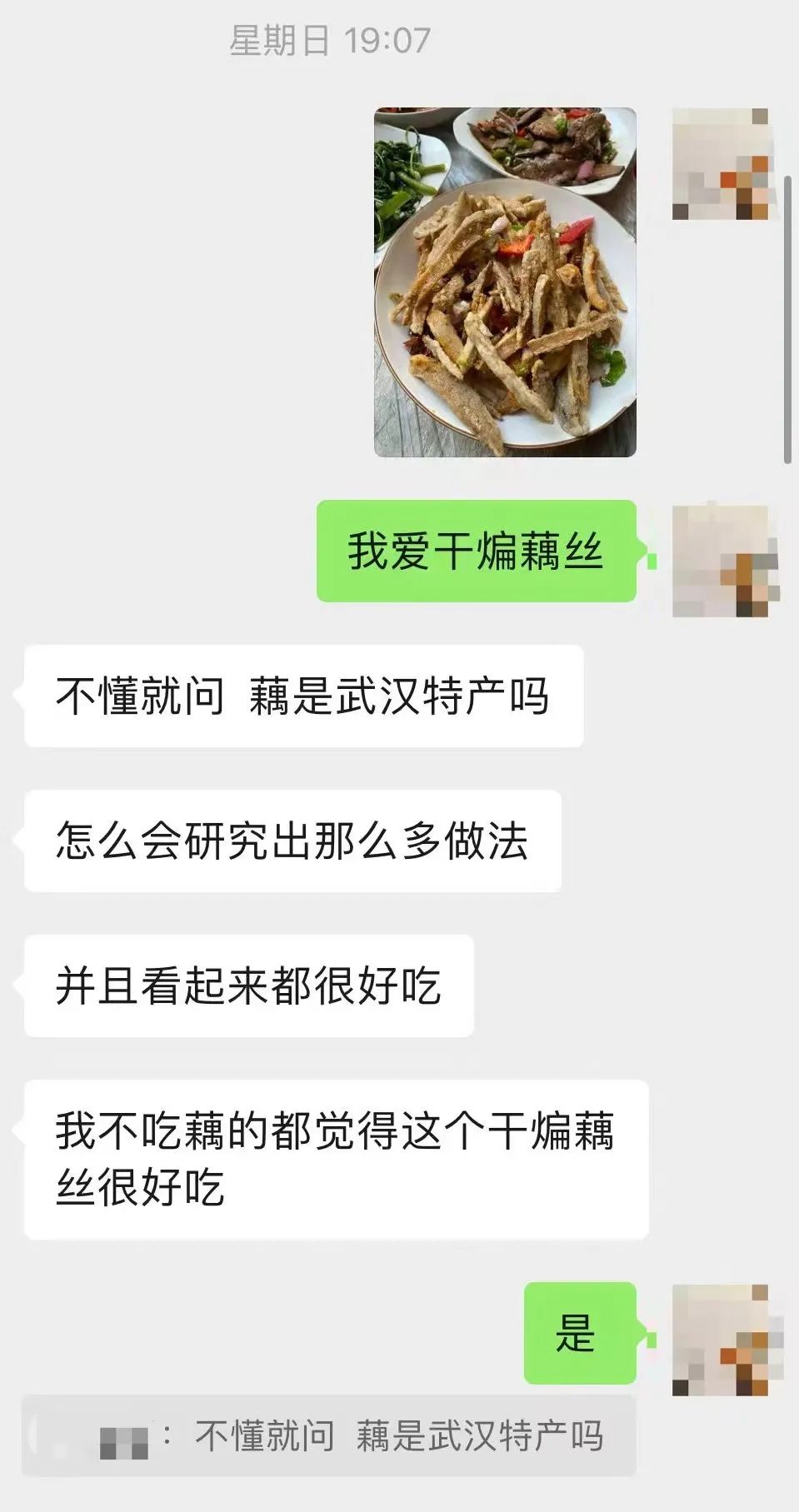Viewport: 799px width, 1512px height.
Task: Open sender's avatar beside 我爱干煸藕丝
Action: (x=722, y=561)
